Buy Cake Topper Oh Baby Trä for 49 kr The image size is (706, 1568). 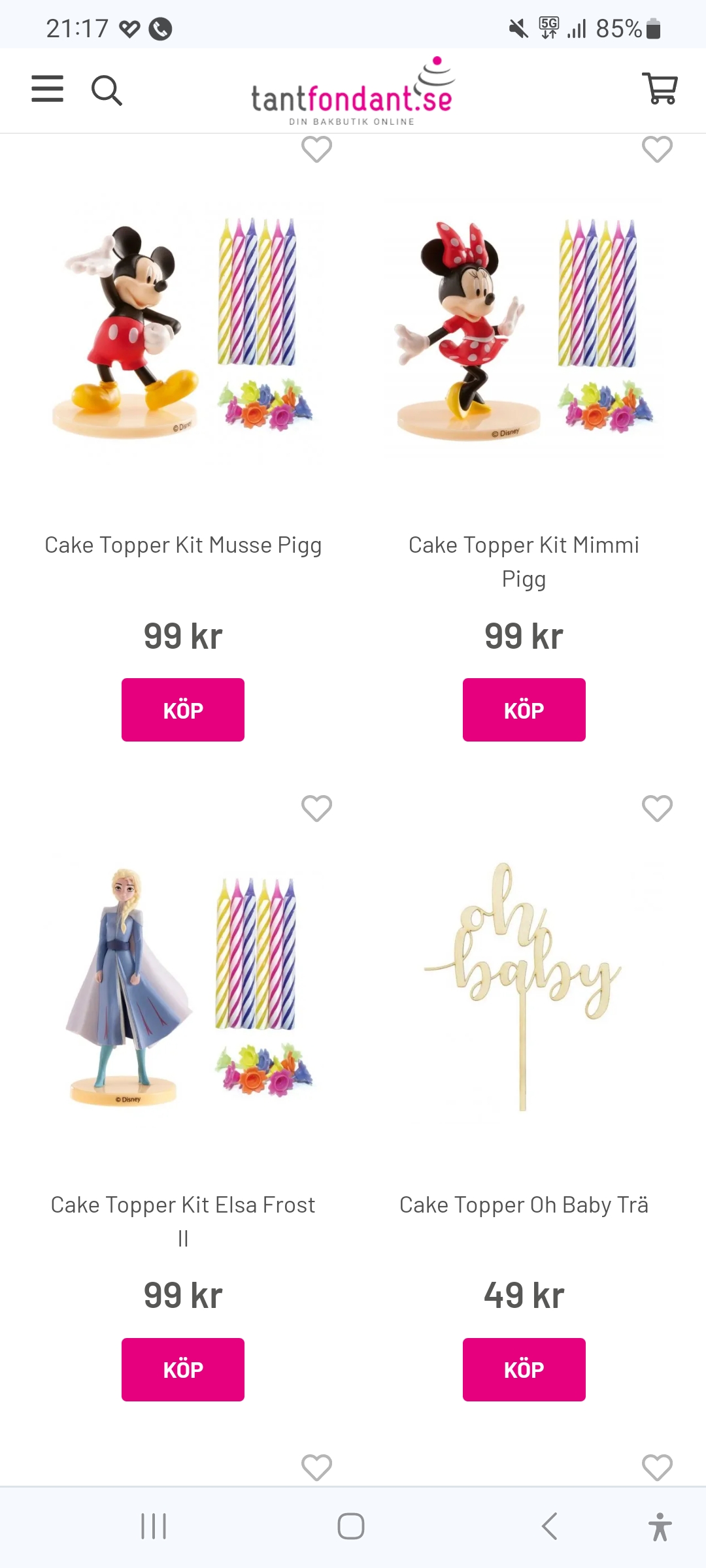[x=524, y=1369]
